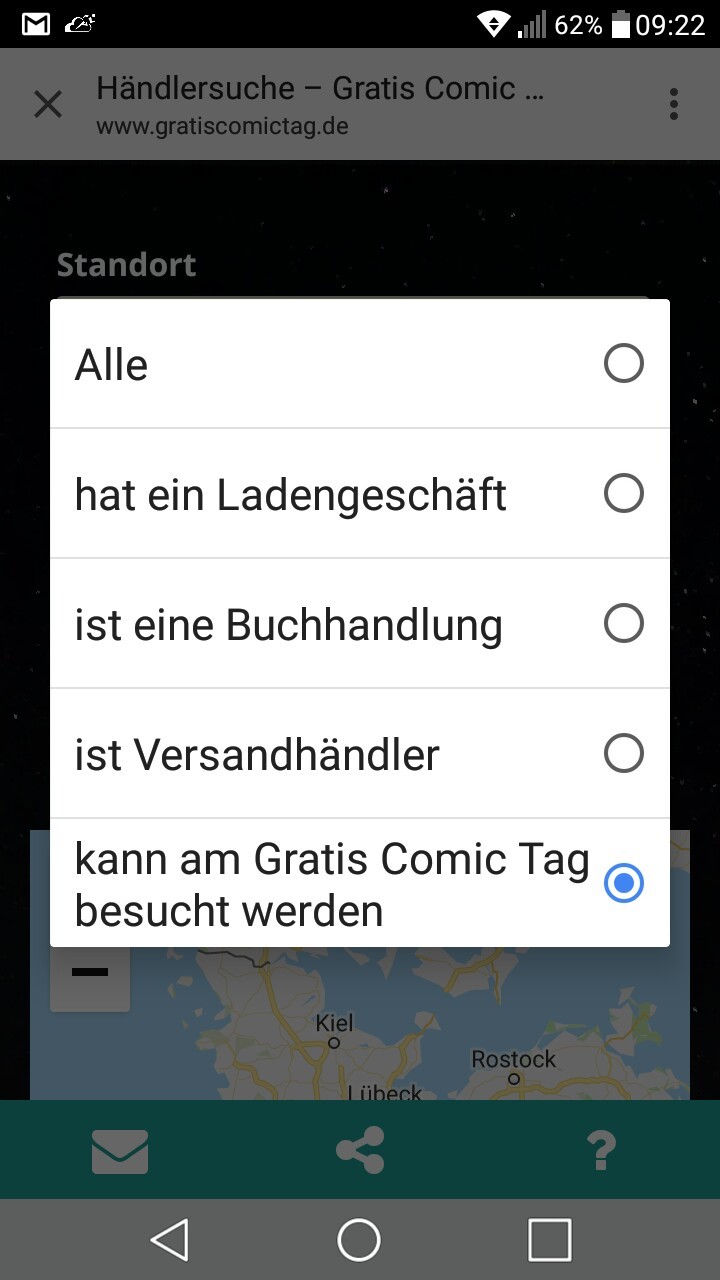The height and width of the screenshot is (1280, 720).
Task: Select the Alle option
Action: (x=360, y=364)
